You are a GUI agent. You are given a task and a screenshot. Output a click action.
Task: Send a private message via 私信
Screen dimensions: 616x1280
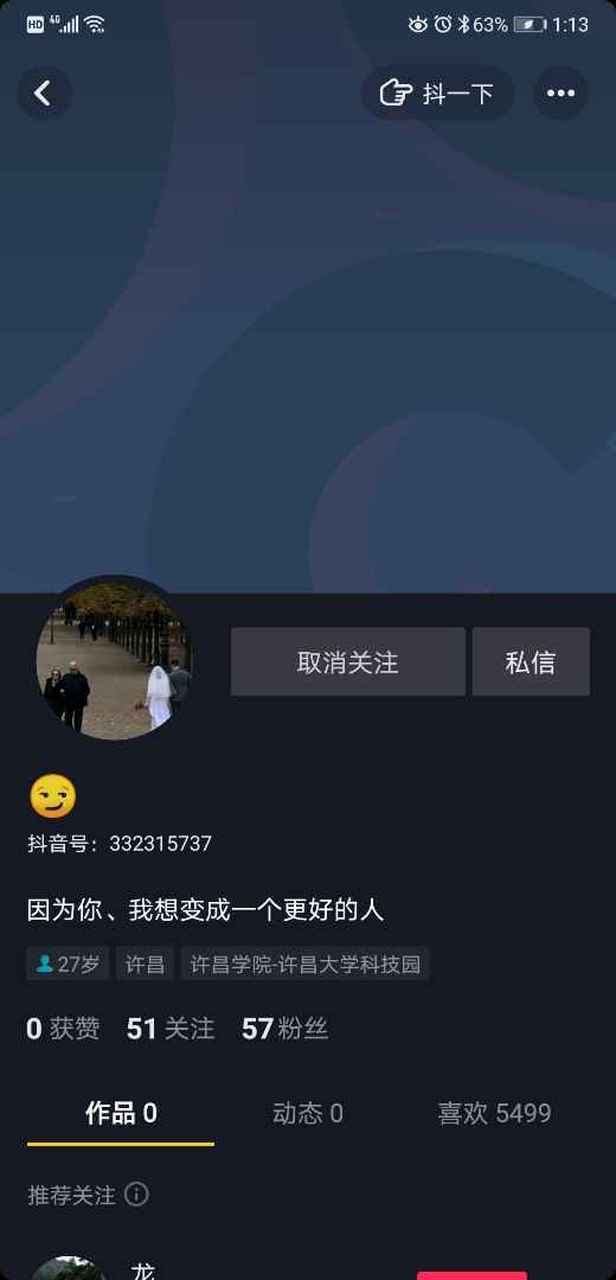pos(530,662)
